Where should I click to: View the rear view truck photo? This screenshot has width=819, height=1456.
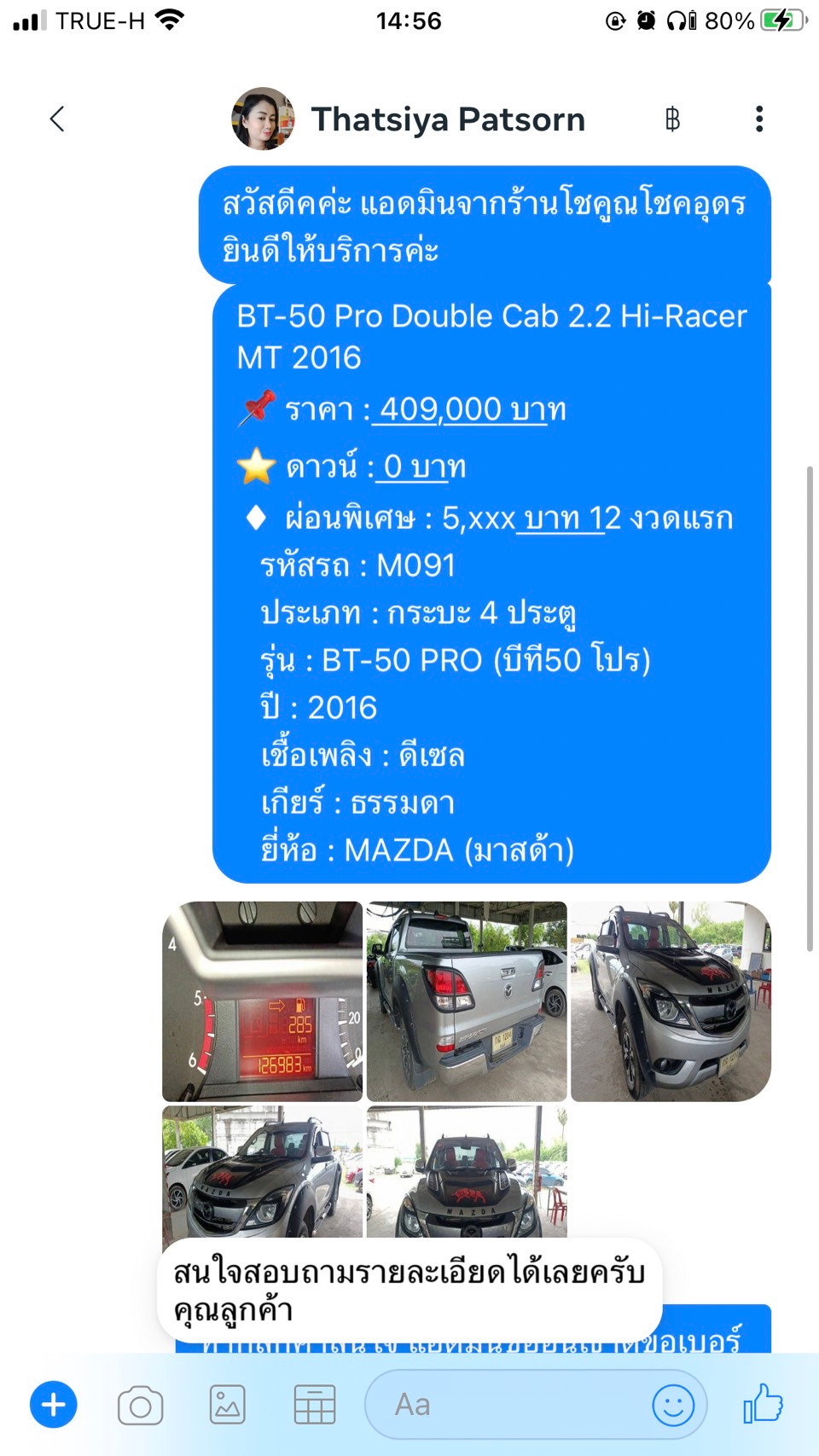pos(467,1001)
